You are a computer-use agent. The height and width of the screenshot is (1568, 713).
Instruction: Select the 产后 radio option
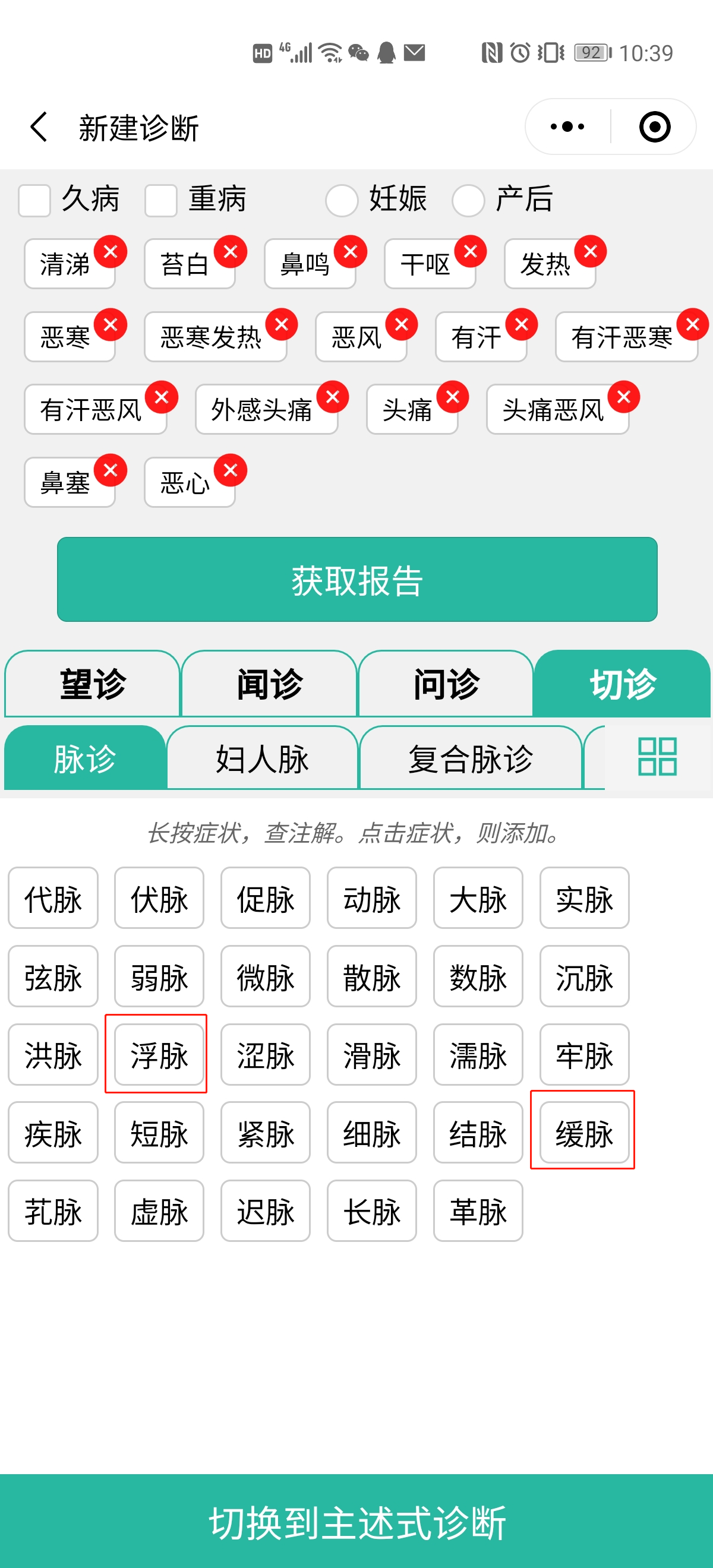[468, 200]
